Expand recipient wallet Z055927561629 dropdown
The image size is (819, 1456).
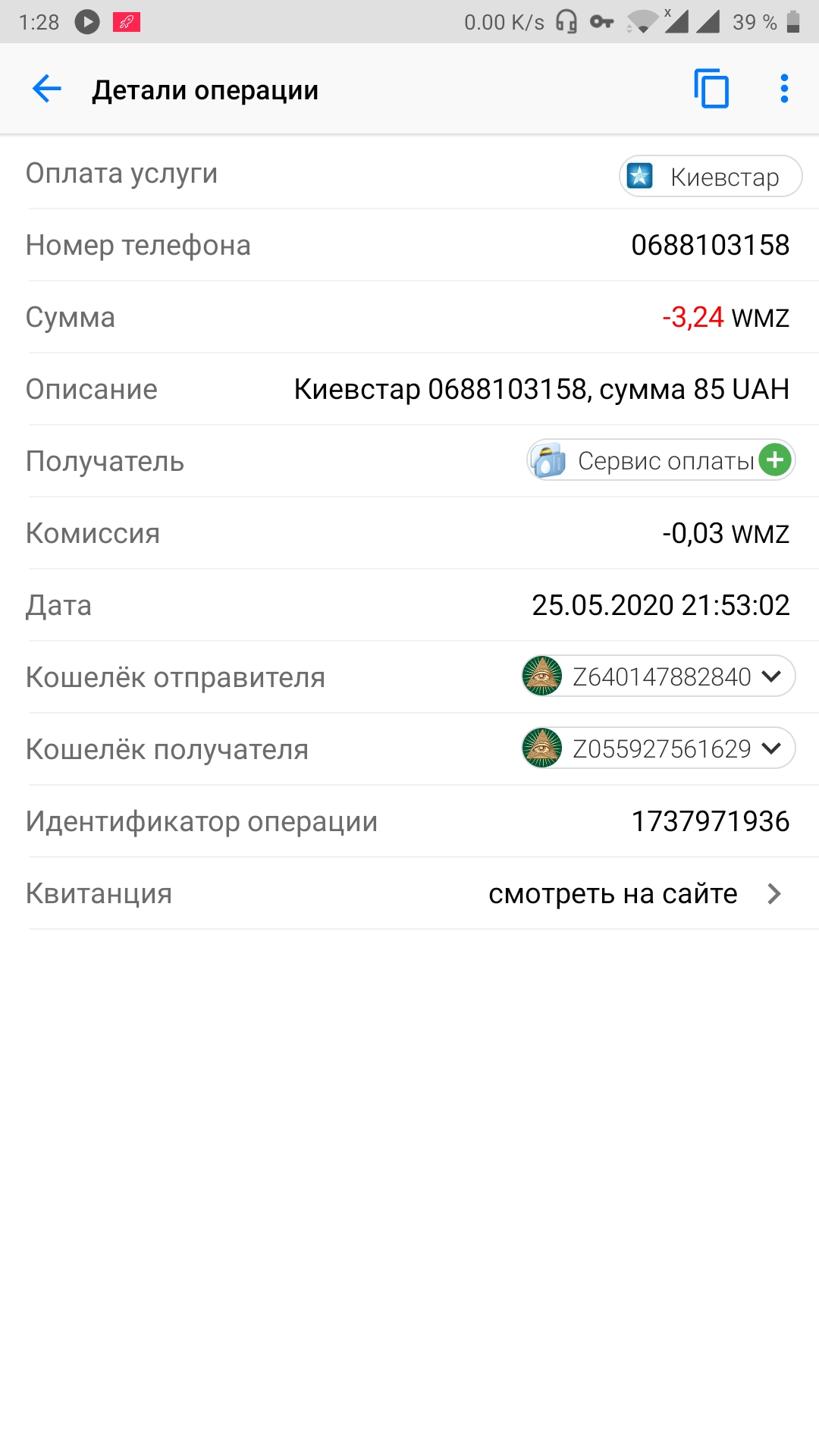click(x=771, y=748)
